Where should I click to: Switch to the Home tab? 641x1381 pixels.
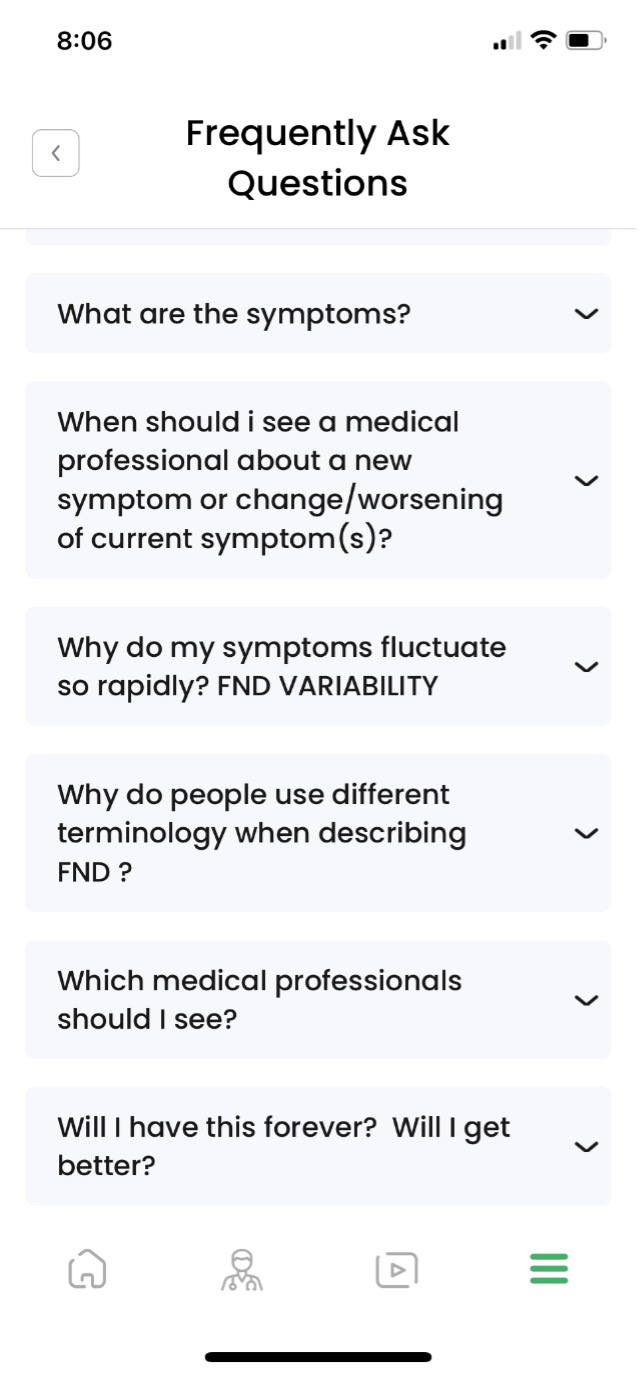pos(86,1269)
